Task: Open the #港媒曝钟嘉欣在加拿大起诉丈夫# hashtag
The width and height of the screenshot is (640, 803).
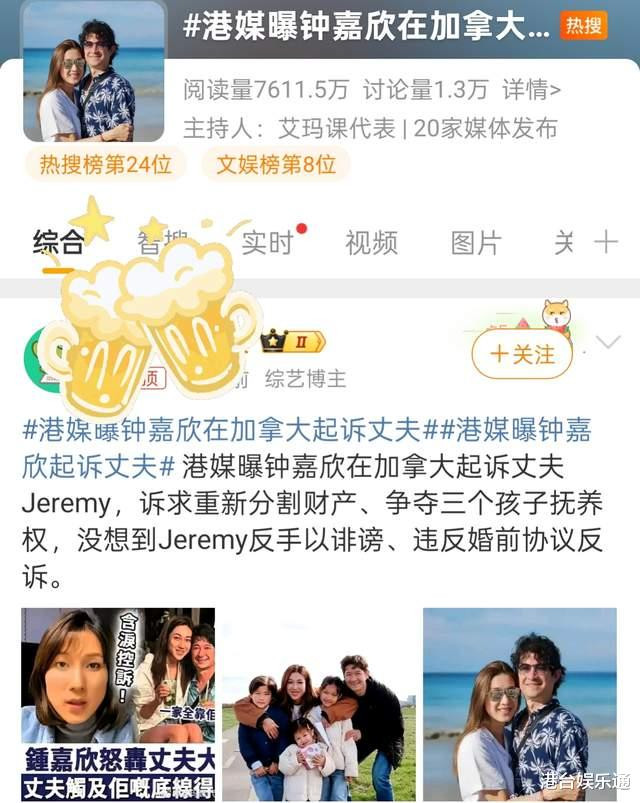Action: tap(220, 431)
